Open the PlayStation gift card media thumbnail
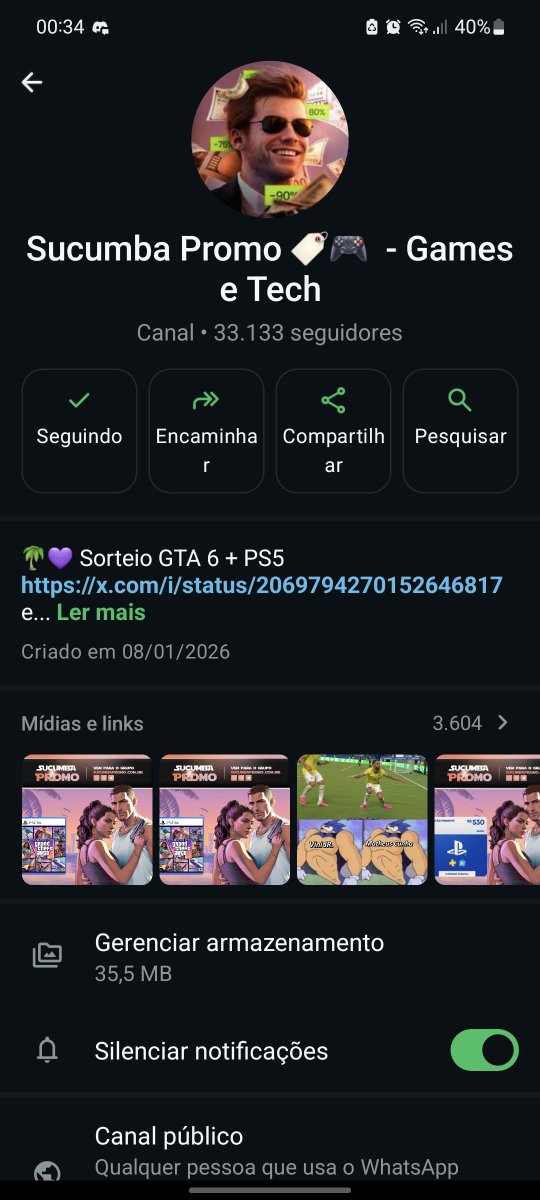The width and height of the screenshot is (540, 1200). 487,820
